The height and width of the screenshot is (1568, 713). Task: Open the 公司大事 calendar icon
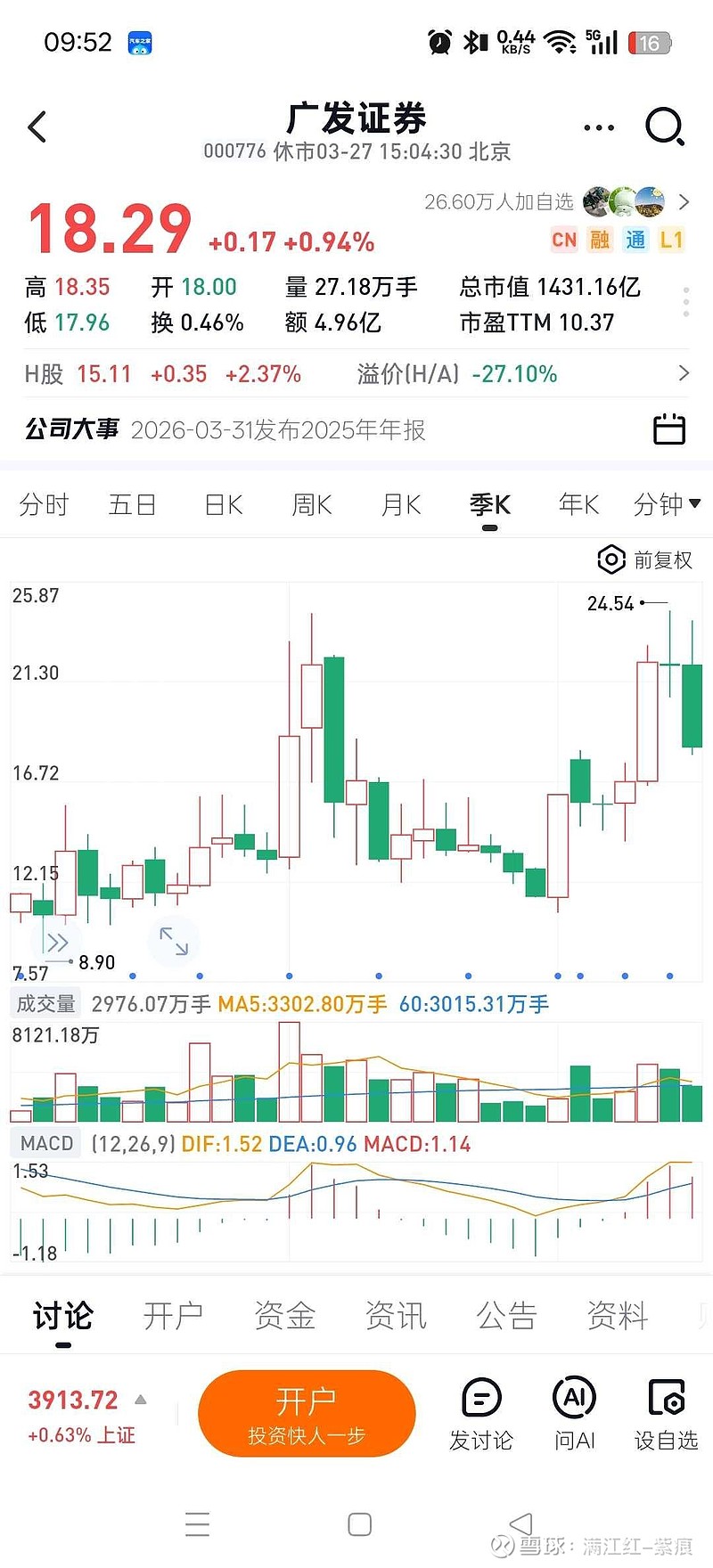pyautogui.click(x=669, y=429)
